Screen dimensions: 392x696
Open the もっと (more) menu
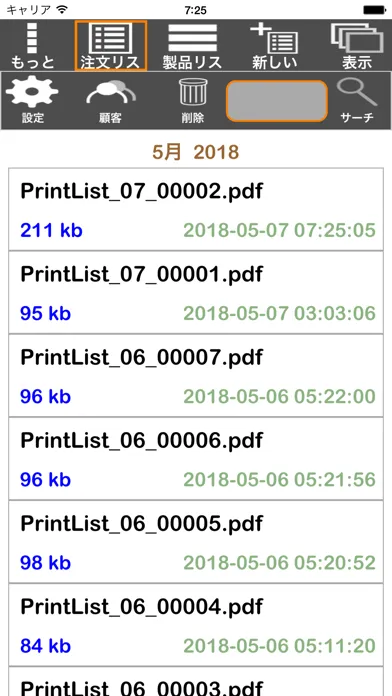pyautogui.click(x=32, y=45)
